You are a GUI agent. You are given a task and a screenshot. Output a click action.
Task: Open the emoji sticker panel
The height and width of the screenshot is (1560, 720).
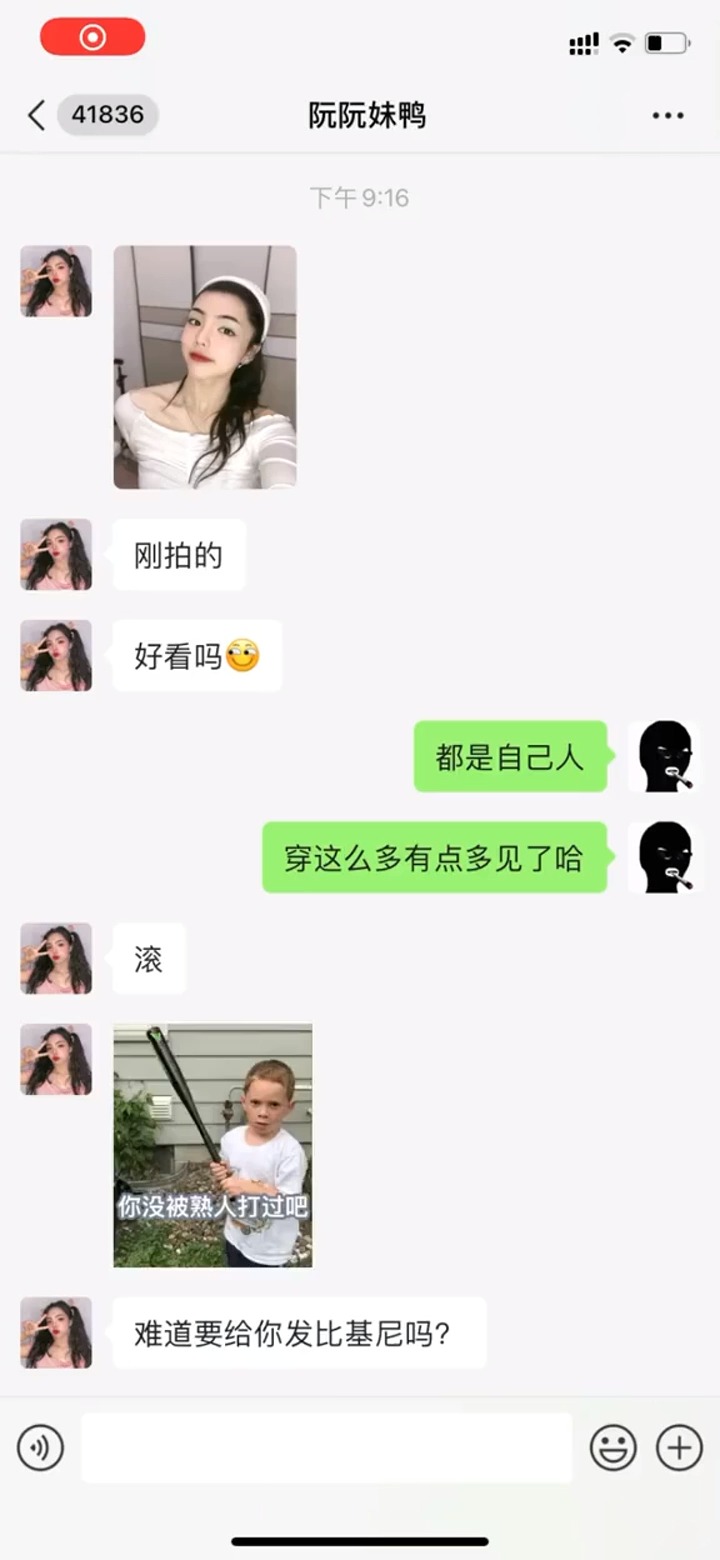[613, 1447]
